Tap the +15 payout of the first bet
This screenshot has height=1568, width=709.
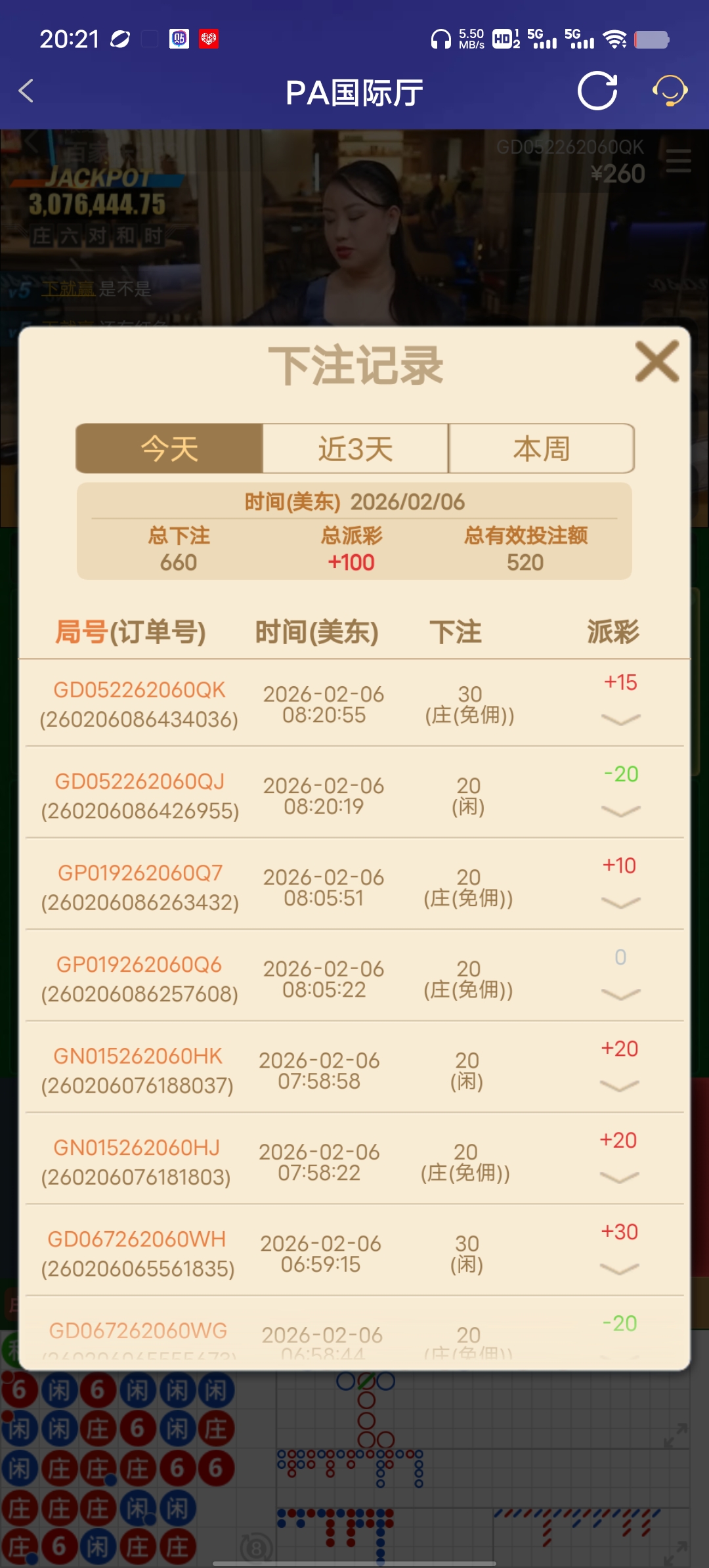(x=620, y=683)
